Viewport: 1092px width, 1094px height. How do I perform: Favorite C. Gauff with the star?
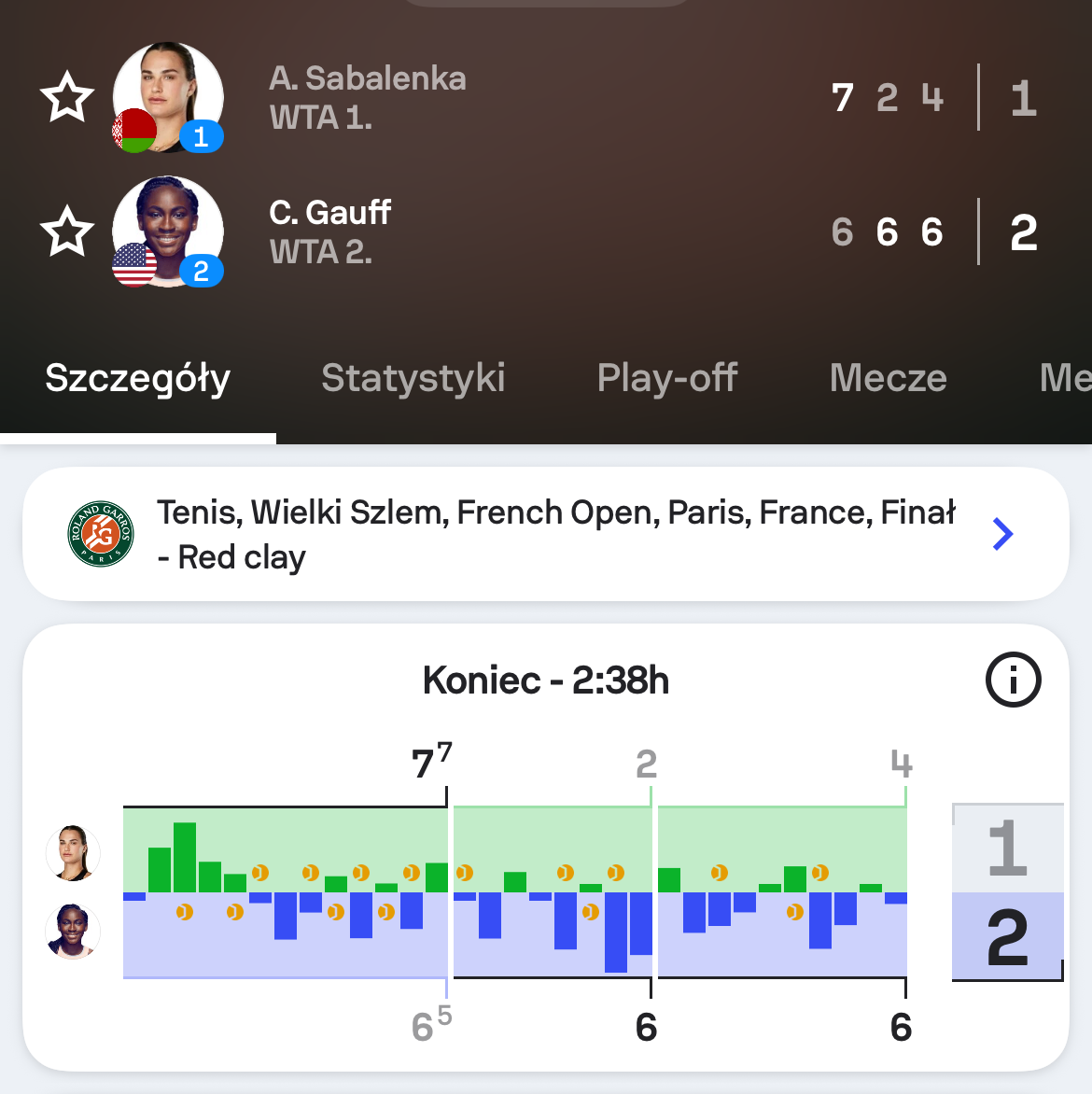coord(67,231)
